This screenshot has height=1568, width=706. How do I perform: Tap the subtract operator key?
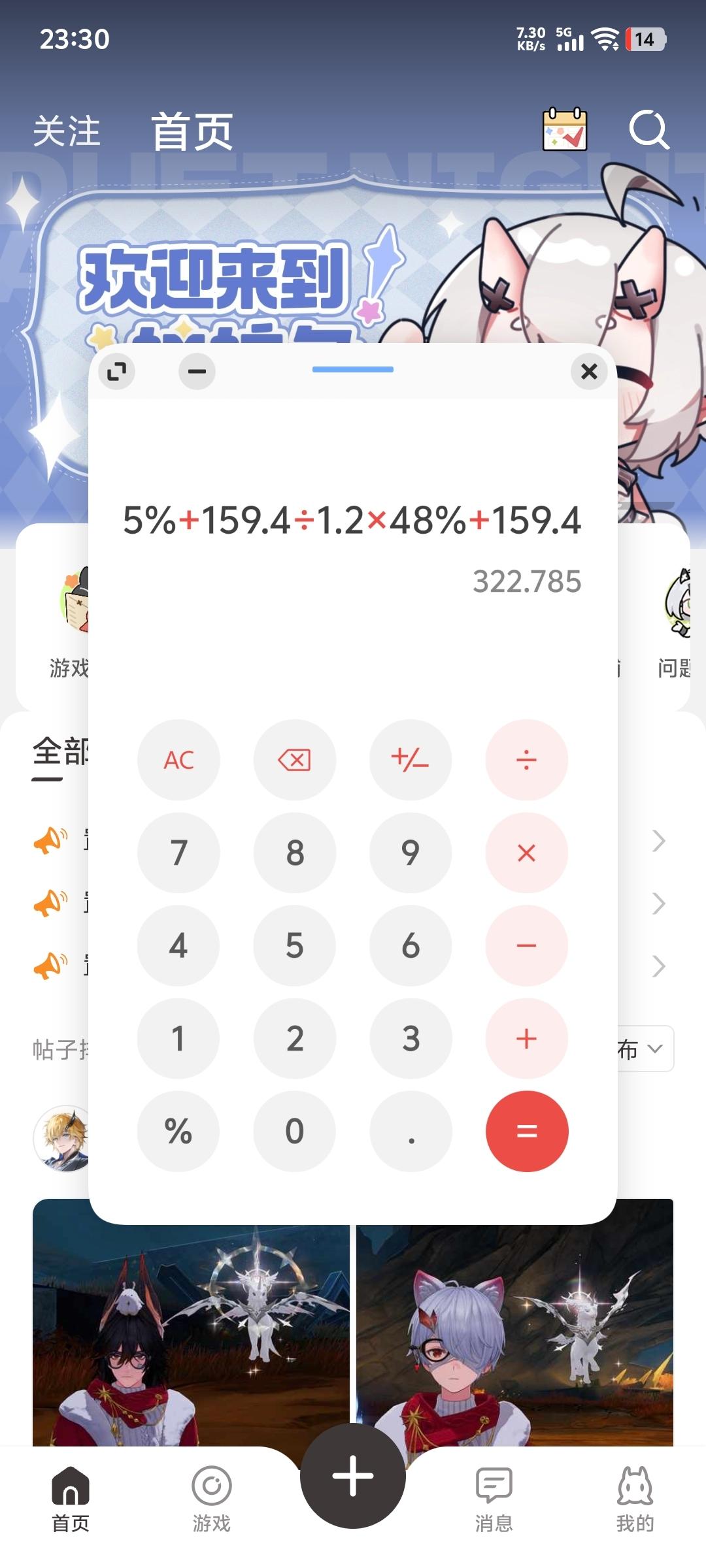click(526, 945)
